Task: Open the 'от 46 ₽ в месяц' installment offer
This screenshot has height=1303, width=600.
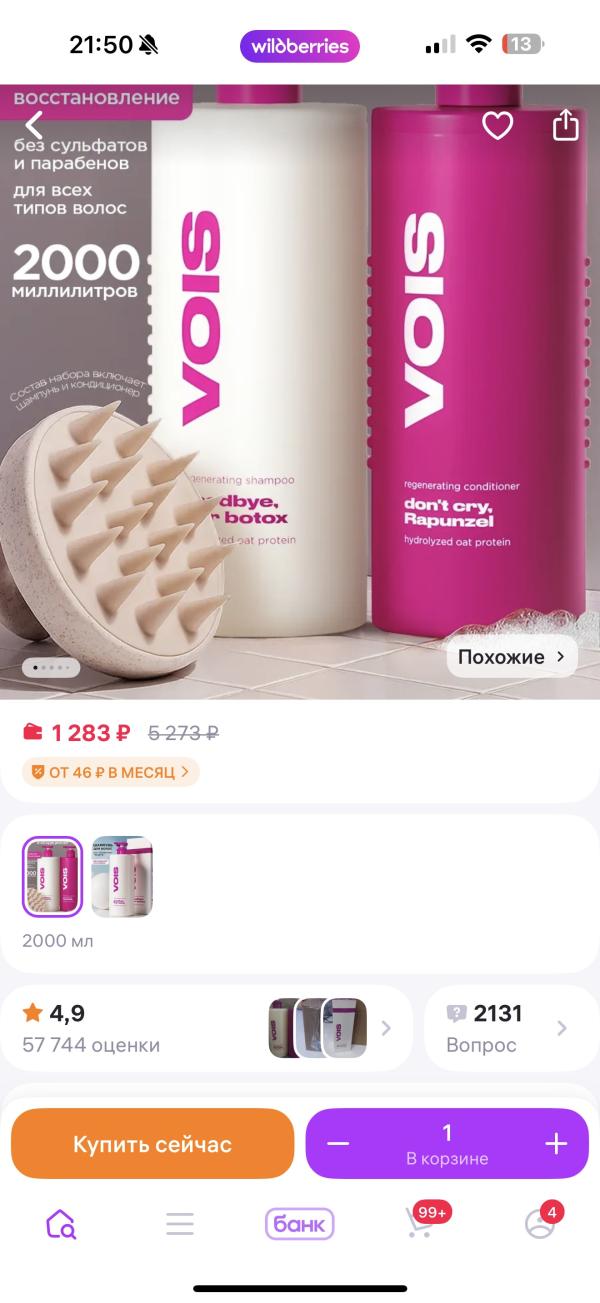Action: (110, 772)
